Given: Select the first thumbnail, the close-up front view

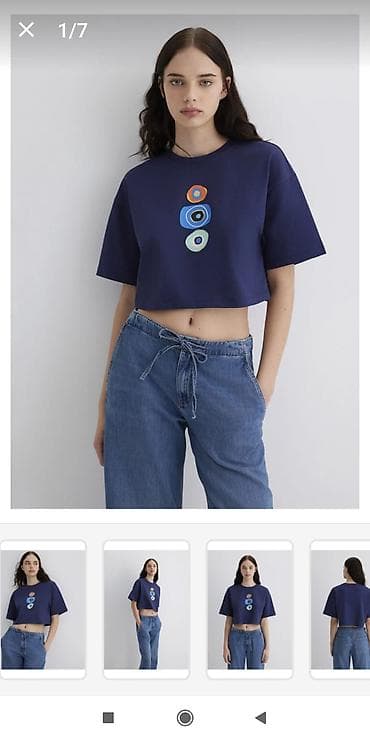Looking at the screenshot, I should 43,609.
